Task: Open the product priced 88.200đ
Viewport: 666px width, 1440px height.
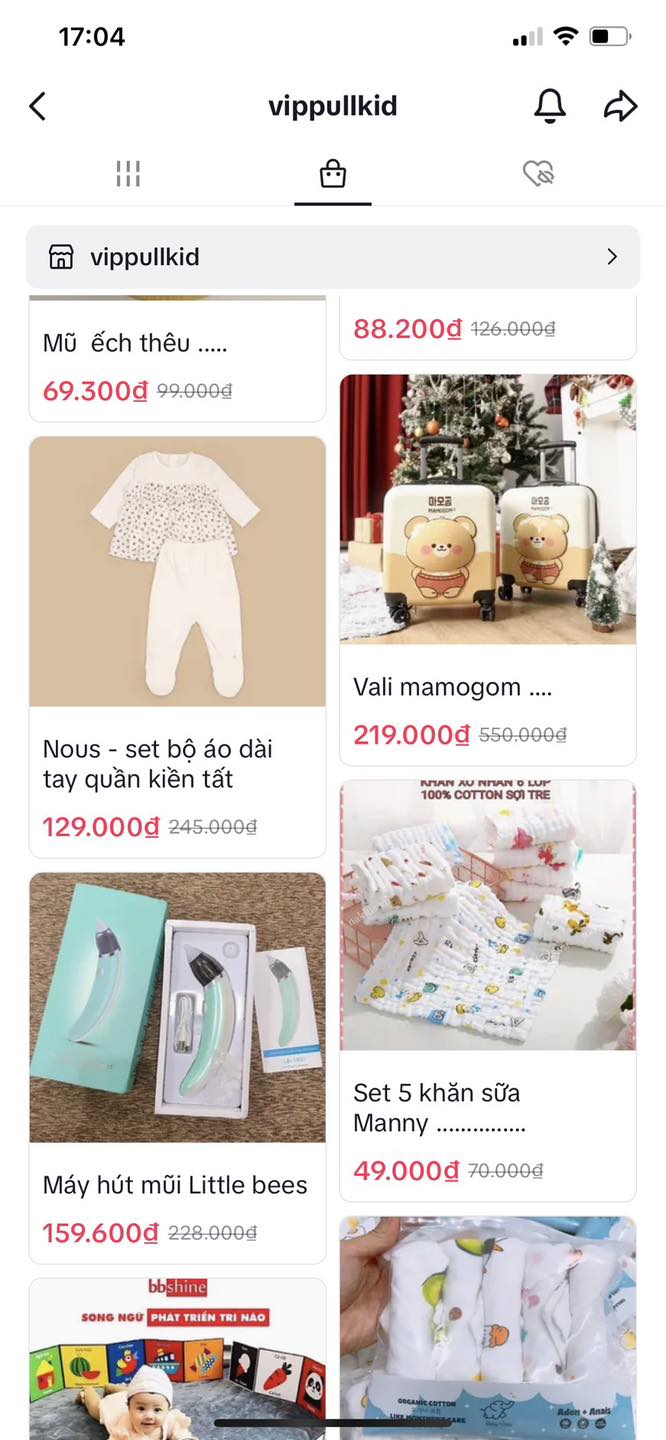Action: (488, 328)
